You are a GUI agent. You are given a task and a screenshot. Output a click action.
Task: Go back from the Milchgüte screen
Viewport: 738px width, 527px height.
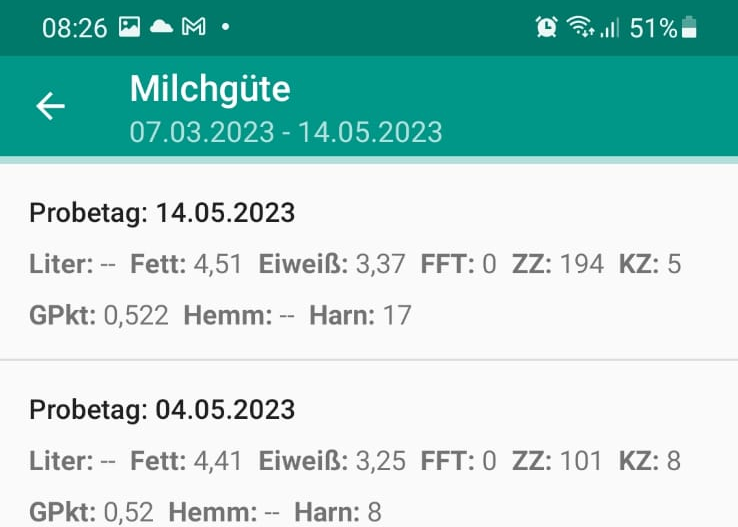click(50, 107)
